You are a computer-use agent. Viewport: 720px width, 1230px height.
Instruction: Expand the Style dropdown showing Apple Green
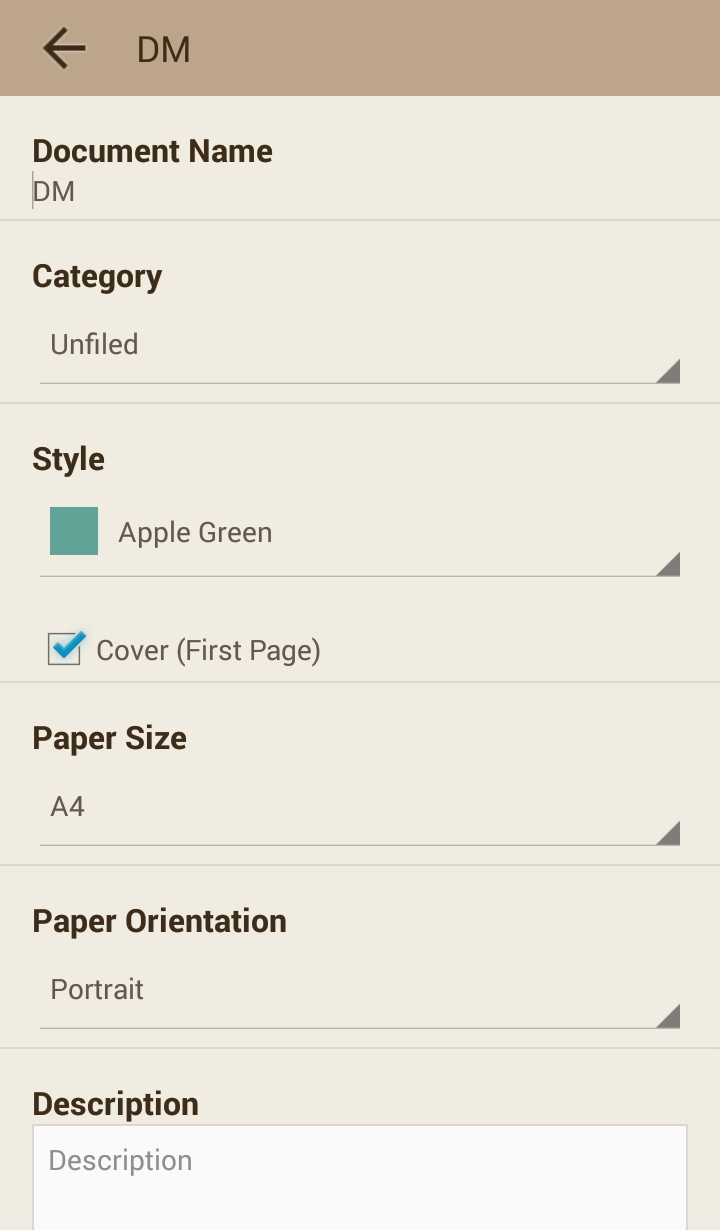click(360, 534)
